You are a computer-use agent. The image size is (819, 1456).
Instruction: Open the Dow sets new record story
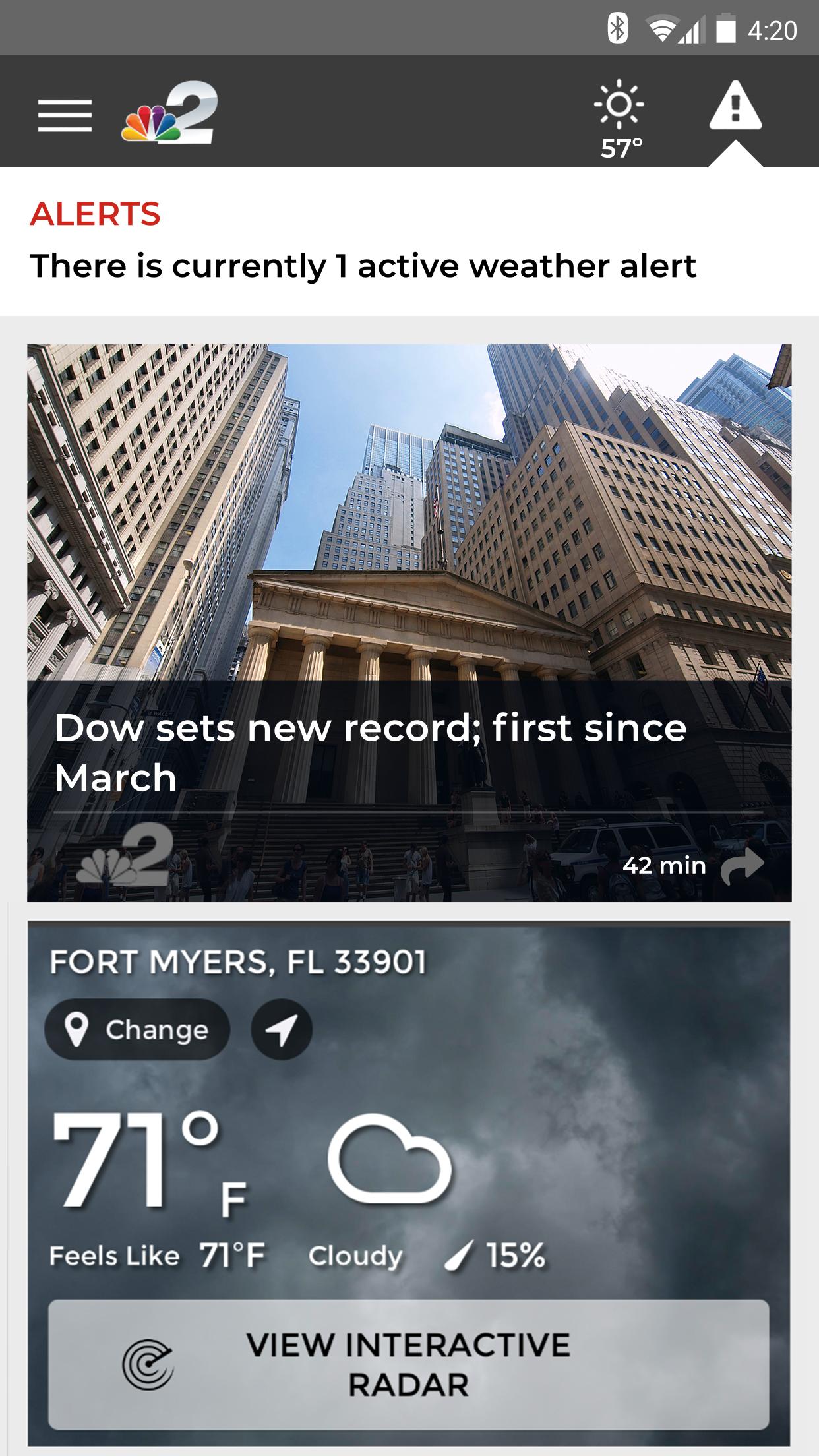pyautogui.click(x=409, y=622)
